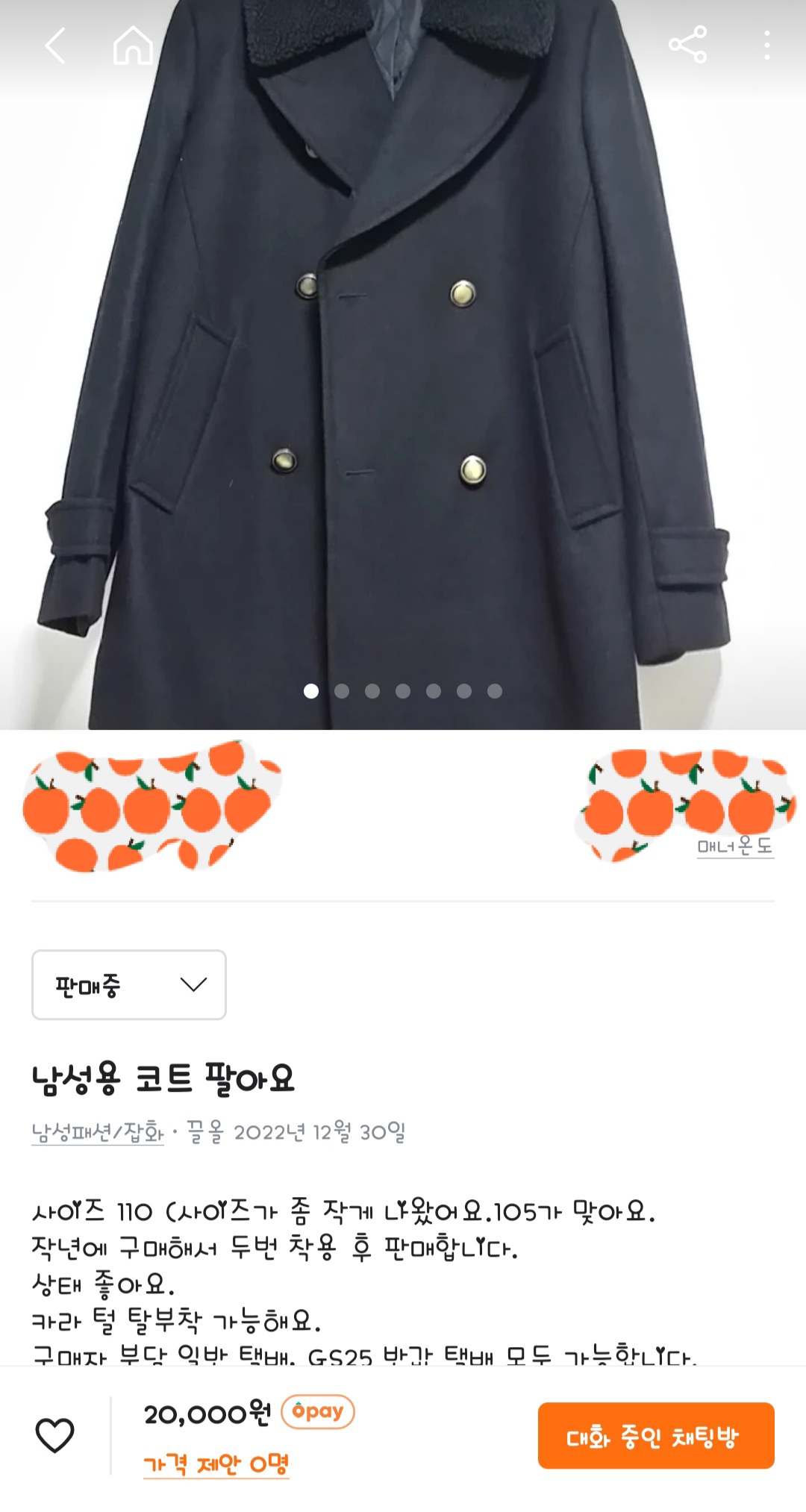The width and height of the screenshot is (806, 1512).
Task: Open the 남성패션/잡화 category link
Action: point(98,1132)
